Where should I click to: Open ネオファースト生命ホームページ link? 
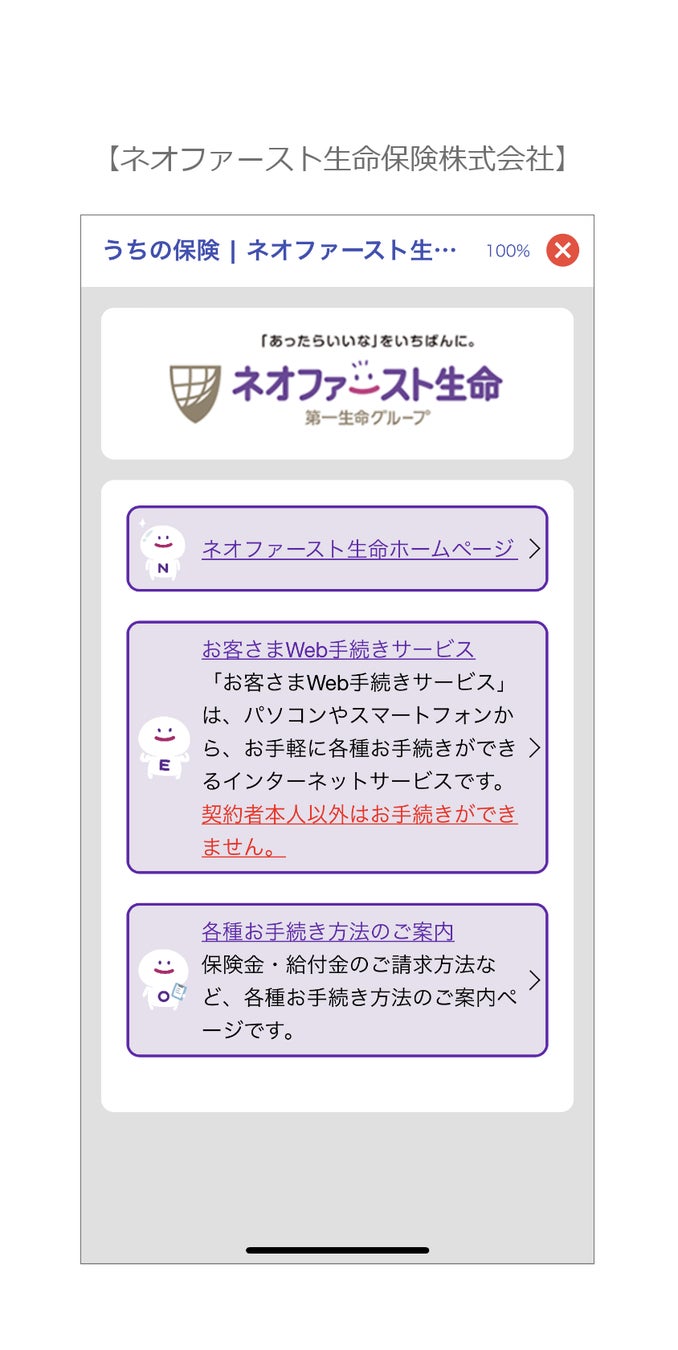[359, 548]
